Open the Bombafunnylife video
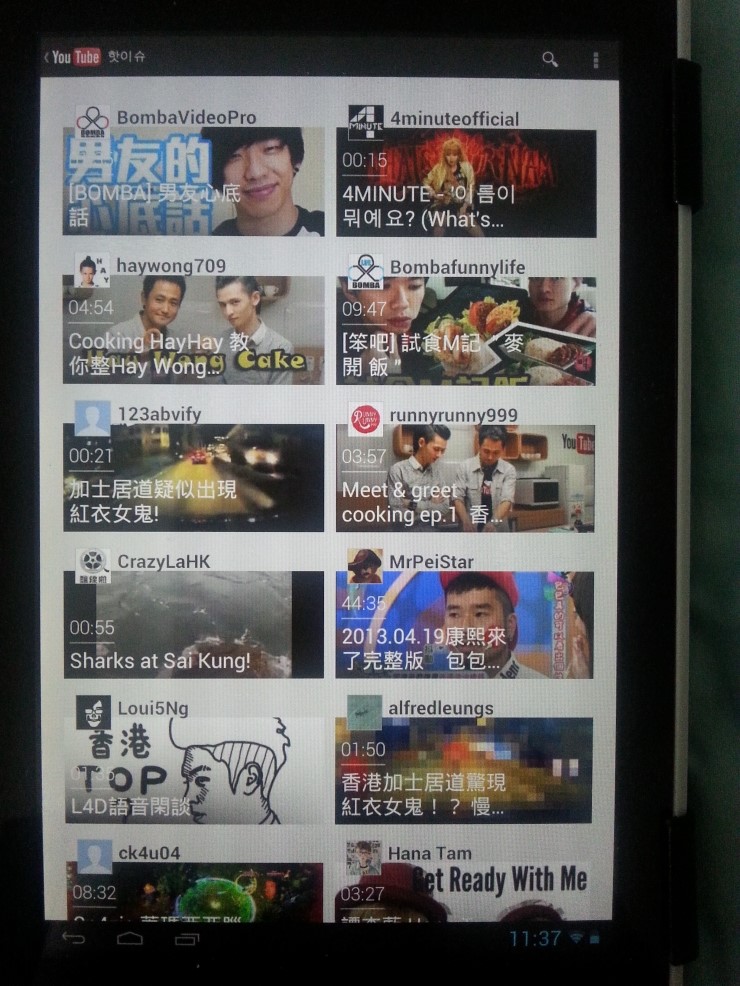Viewport: 740px width, 986px height. 465,331
